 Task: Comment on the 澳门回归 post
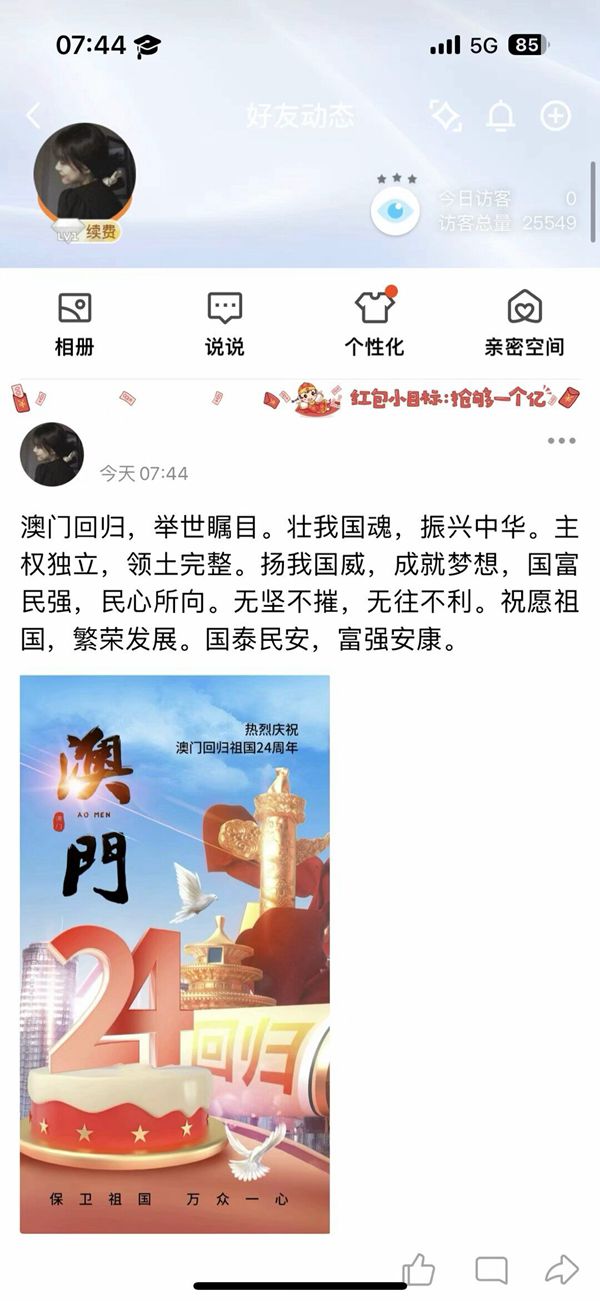pyautogui.click(x=491, y=1270)
